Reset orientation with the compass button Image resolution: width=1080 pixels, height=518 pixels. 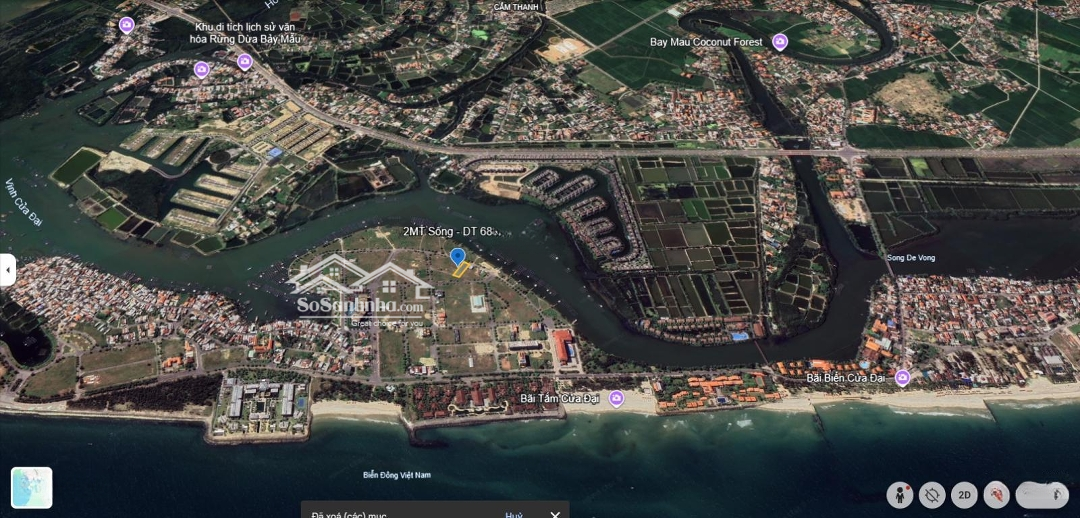[996, 494]
